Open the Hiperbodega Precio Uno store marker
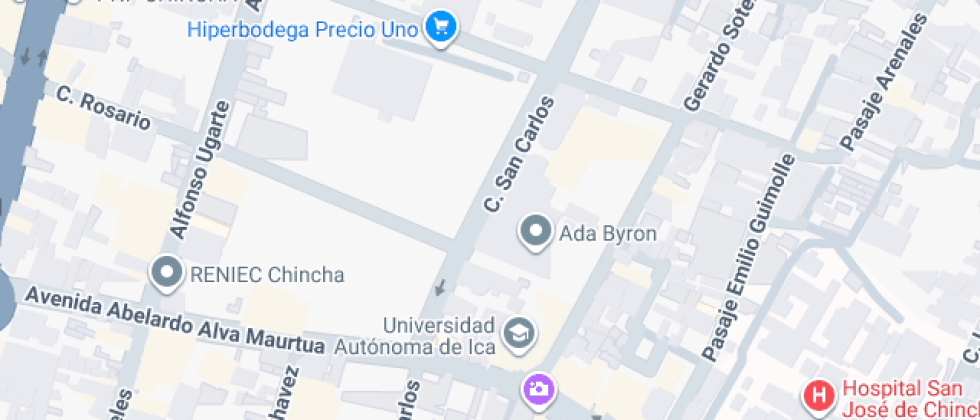This screenshot has width=980, height=420. click(x=440, y=27)
